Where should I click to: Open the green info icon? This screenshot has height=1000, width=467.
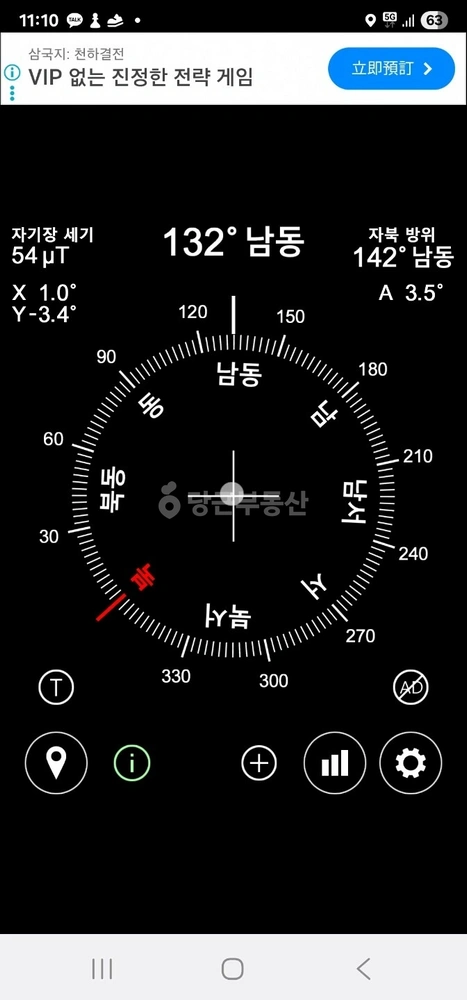132,763
